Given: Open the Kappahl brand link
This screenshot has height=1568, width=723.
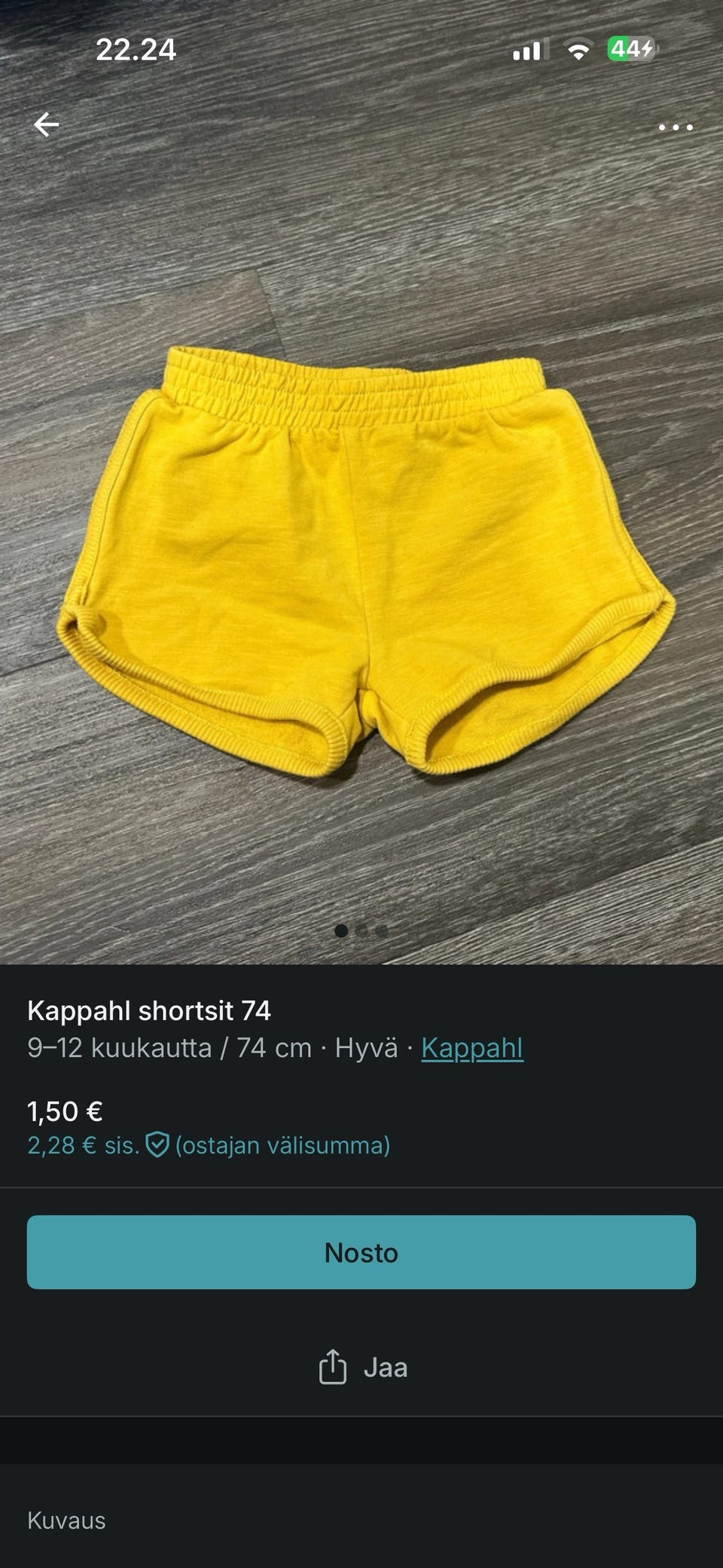Looking at the screenshot, I should click(x=473, y=1046).
